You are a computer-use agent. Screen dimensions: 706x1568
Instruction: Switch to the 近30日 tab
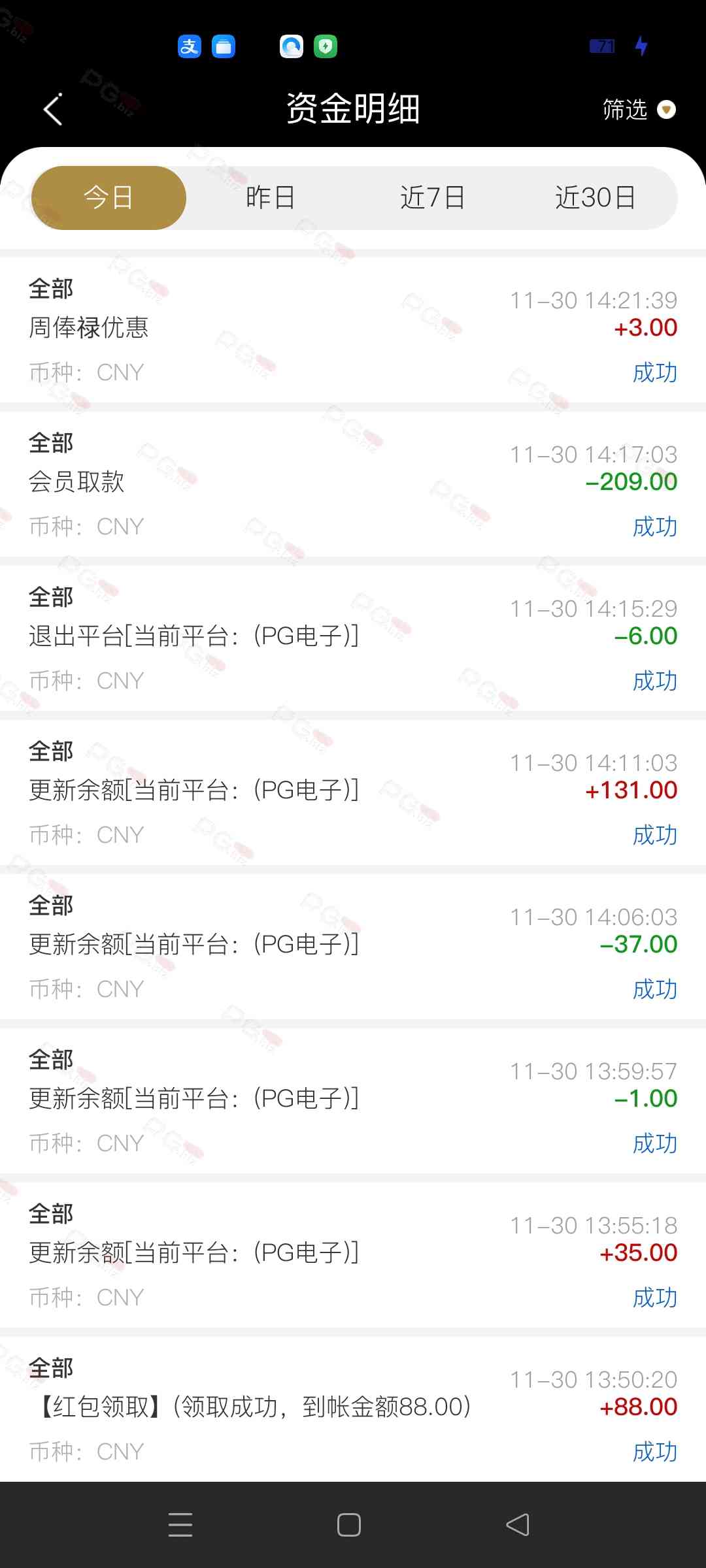click(x=595, y=197)
